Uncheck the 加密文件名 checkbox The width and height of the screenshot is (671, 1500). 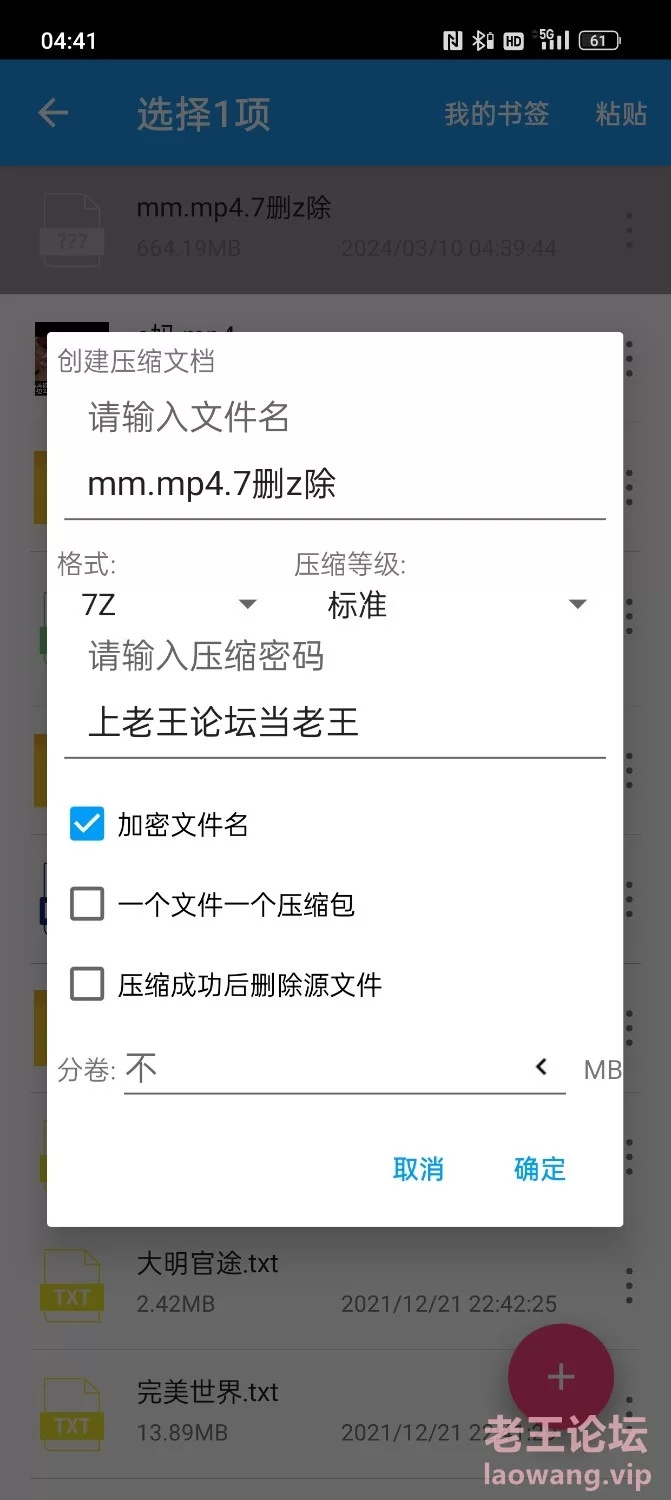pyautogui.click(x=87, y=825)
